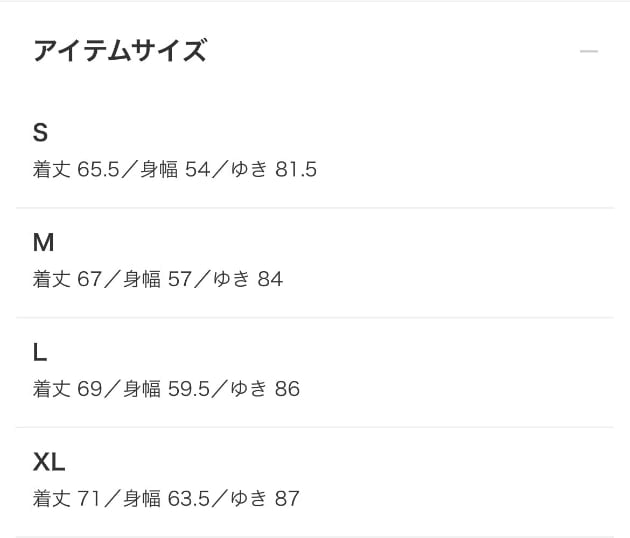Collapse the アイテムサイズ section

[588, 51]
